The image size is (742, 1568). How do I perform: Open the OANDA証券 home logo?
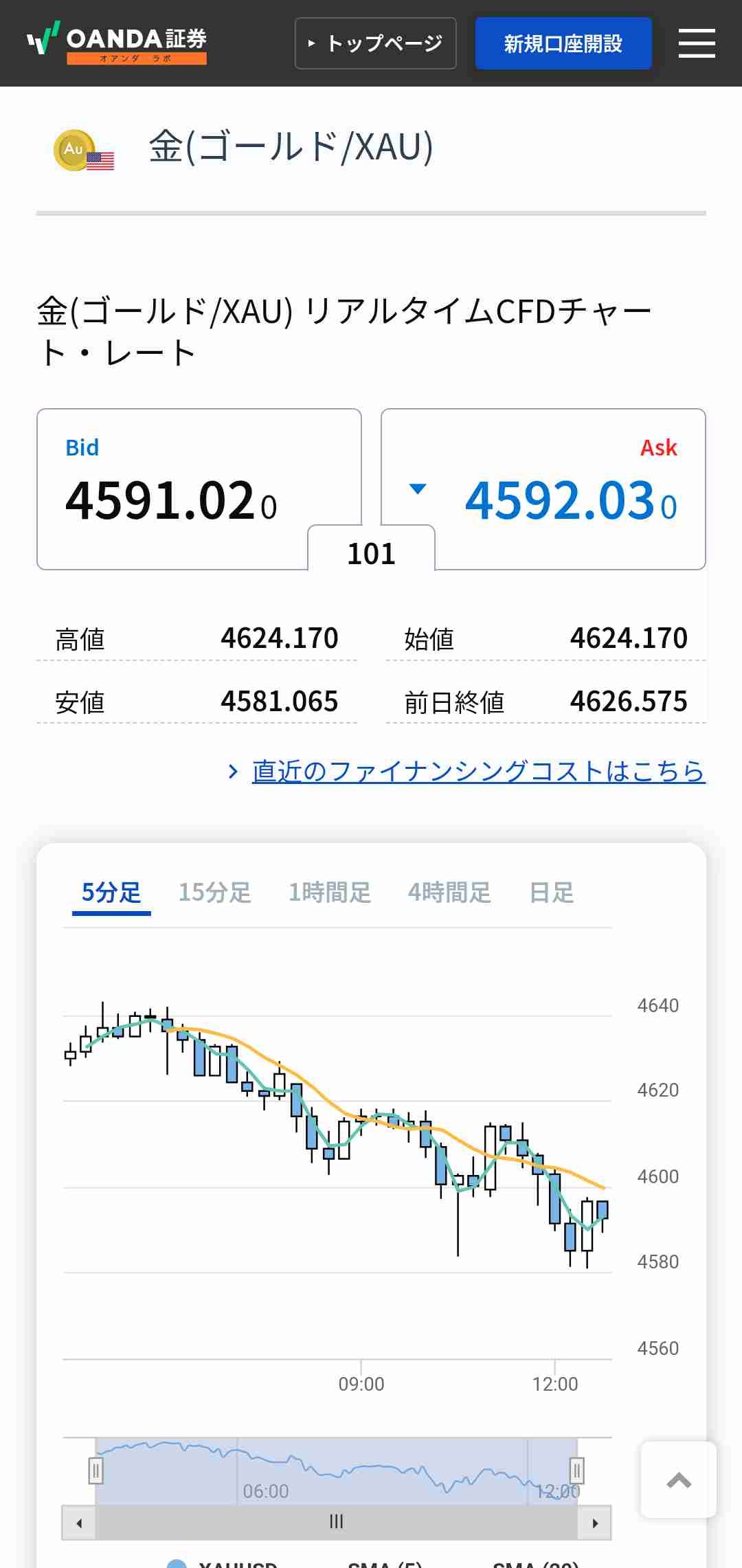117,43
